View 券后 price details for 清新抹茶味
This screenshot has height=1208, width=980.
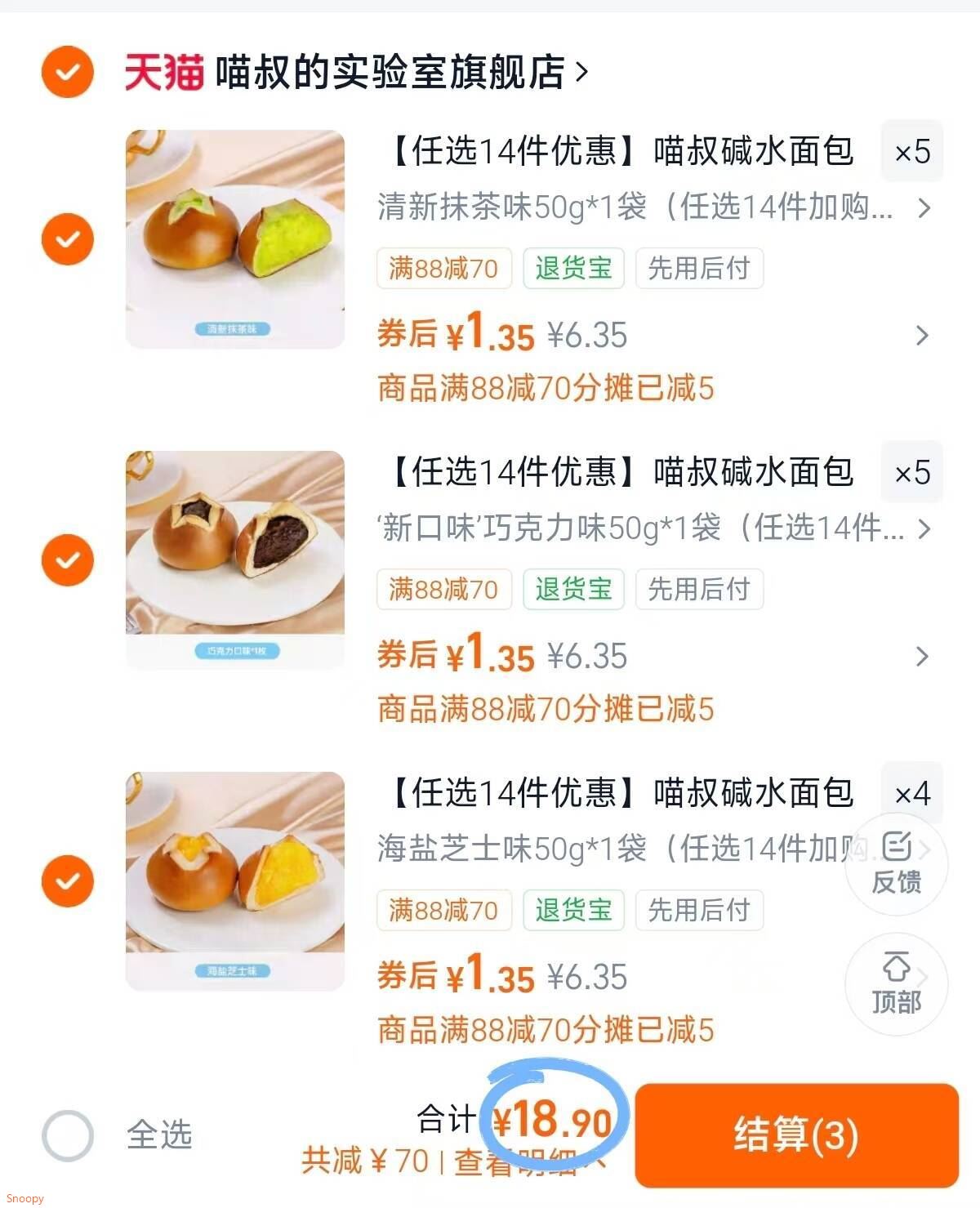(922, 335)
